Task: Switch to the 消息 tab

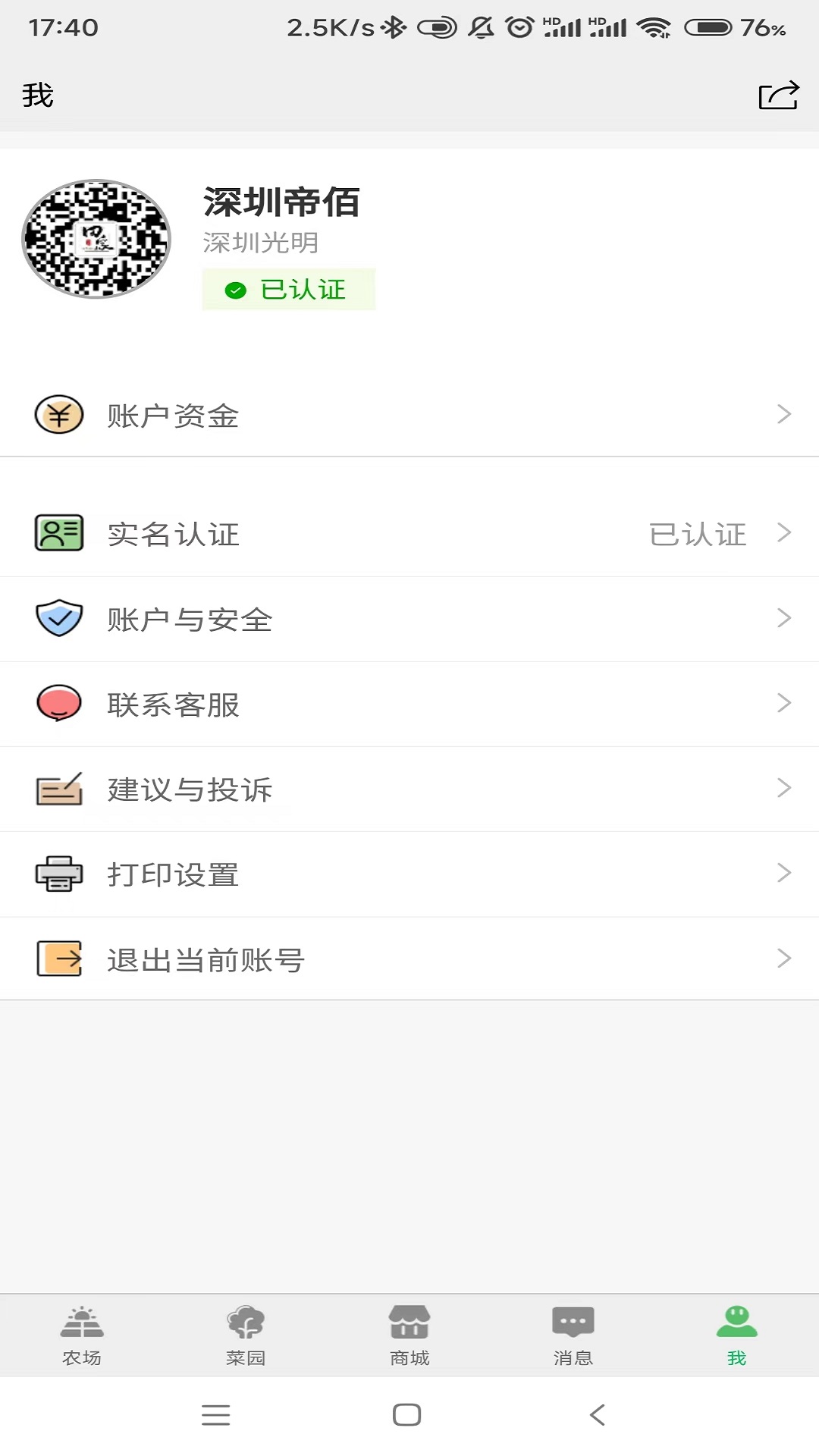Action: 573,1335
